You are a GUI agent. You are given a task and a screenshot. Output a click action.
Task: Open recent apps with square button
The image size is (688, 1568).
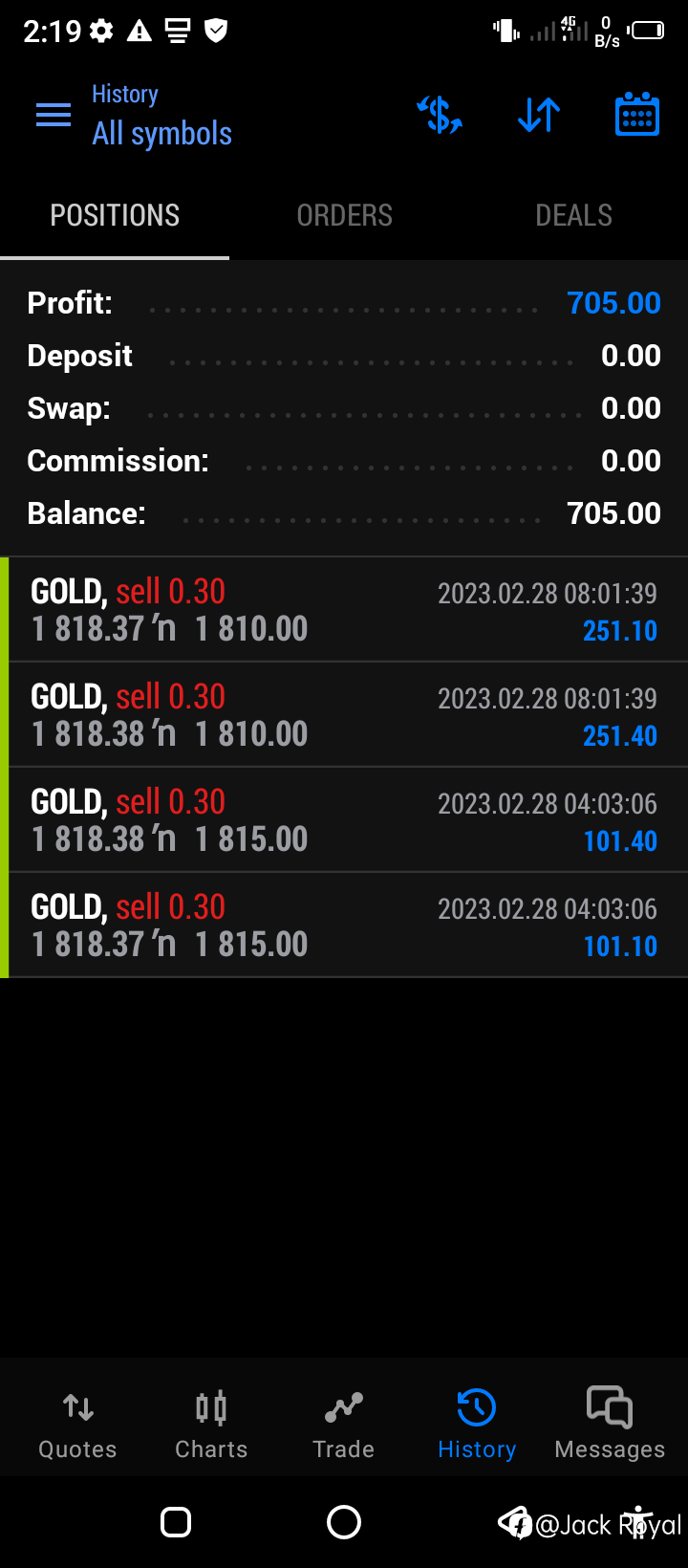click(176, 1522)
